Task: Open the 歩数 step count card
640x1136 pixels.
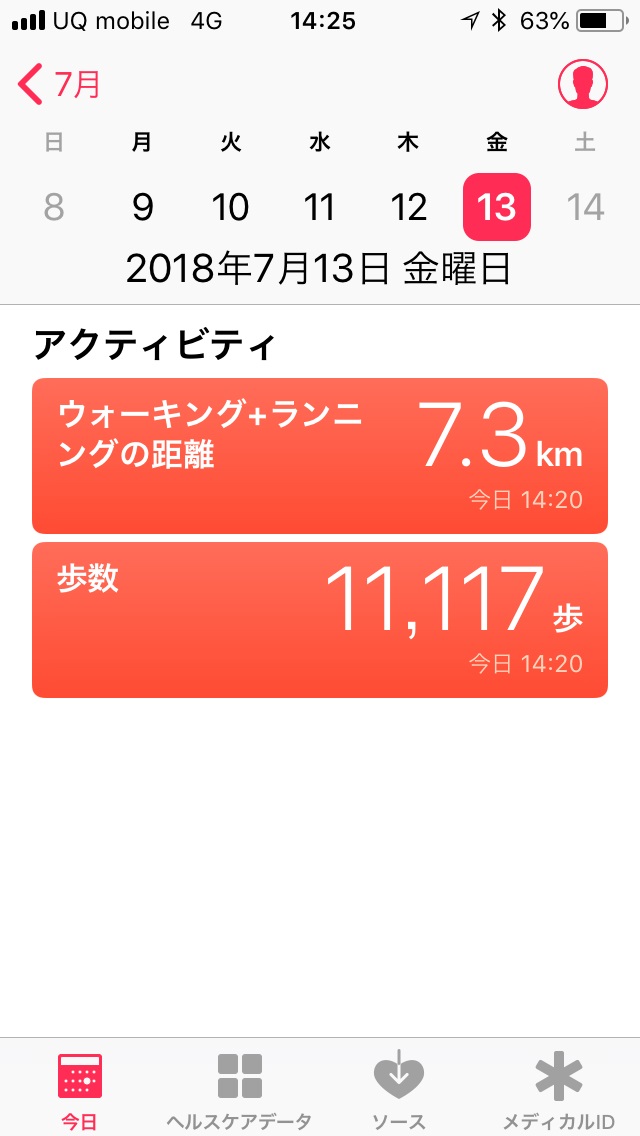Action: coord(320,620)
